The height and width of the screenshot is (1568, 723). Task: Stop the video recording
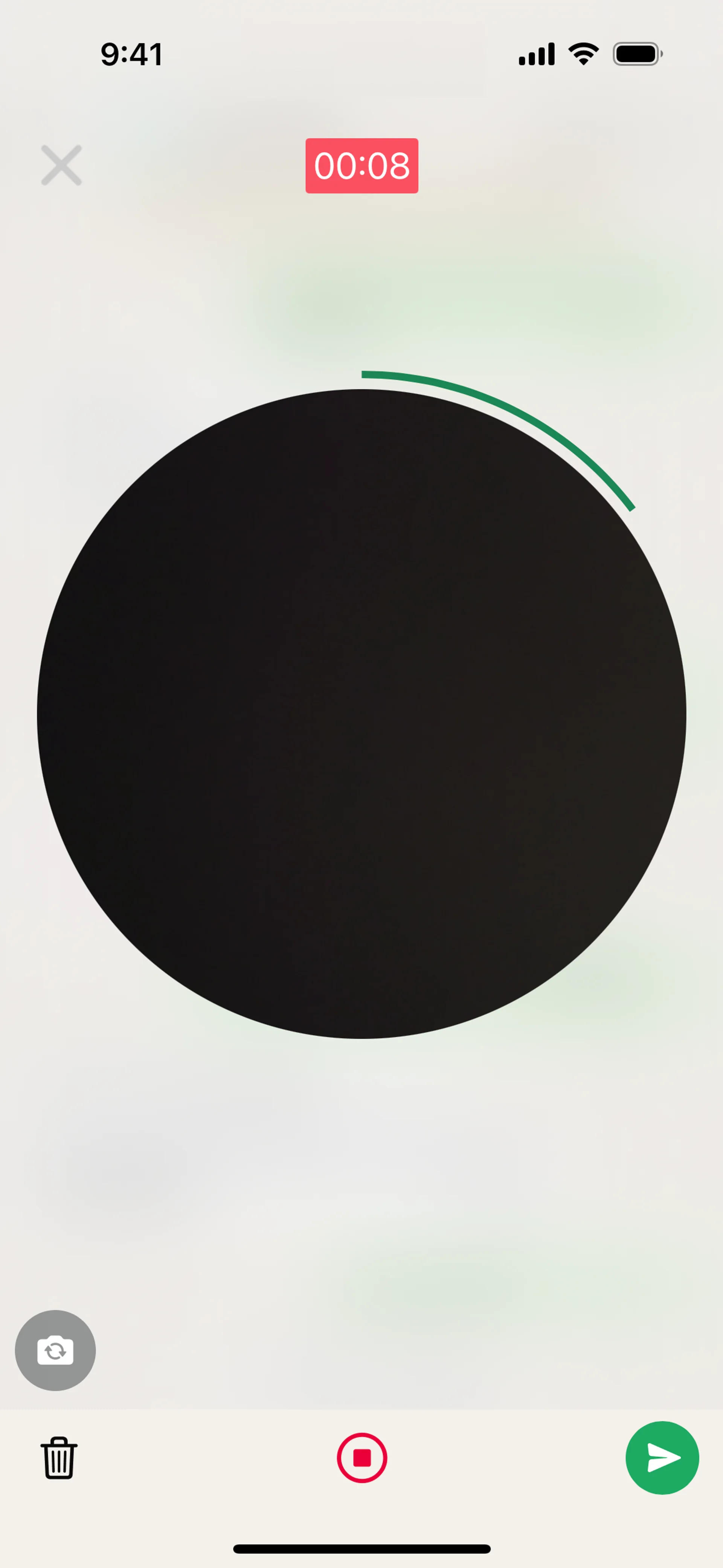[x=362, y=1458]
